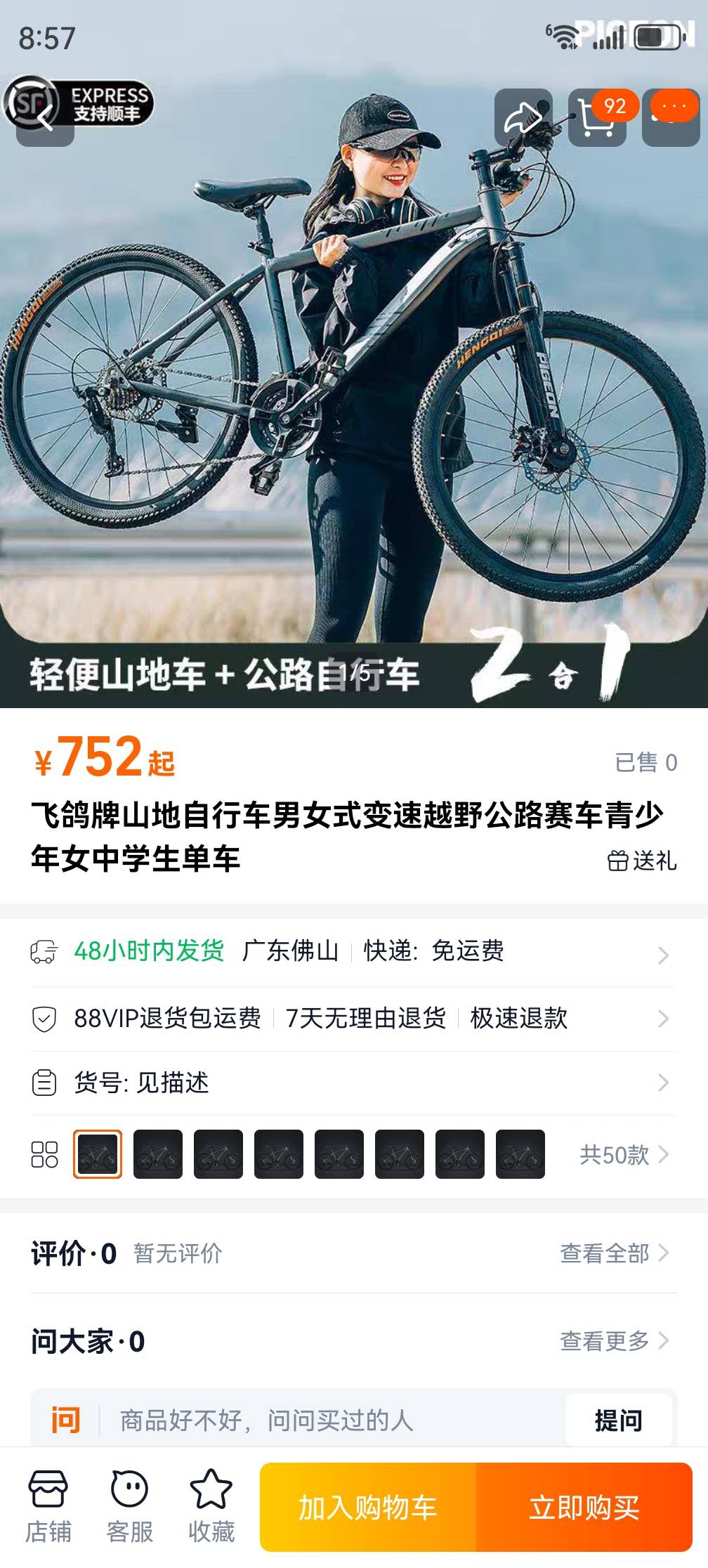Image resolution: width=708 pixels, height=1568 pixels.
Task: Tap 加入购物车 to add to cart
Action: click(x=368, y=1508)
